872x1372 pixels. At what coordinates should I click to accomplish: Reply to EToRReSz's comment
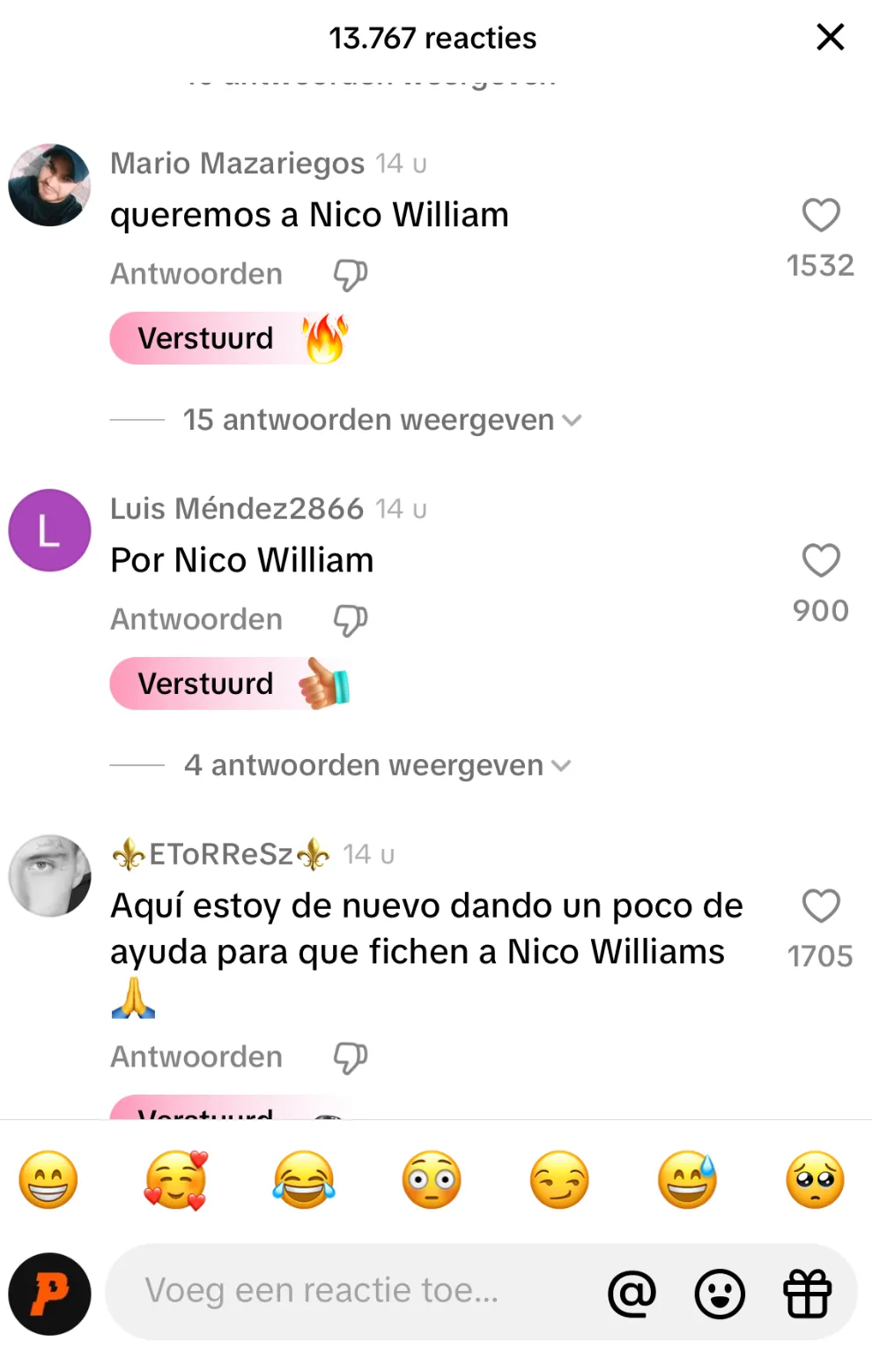coord(196,1058)
